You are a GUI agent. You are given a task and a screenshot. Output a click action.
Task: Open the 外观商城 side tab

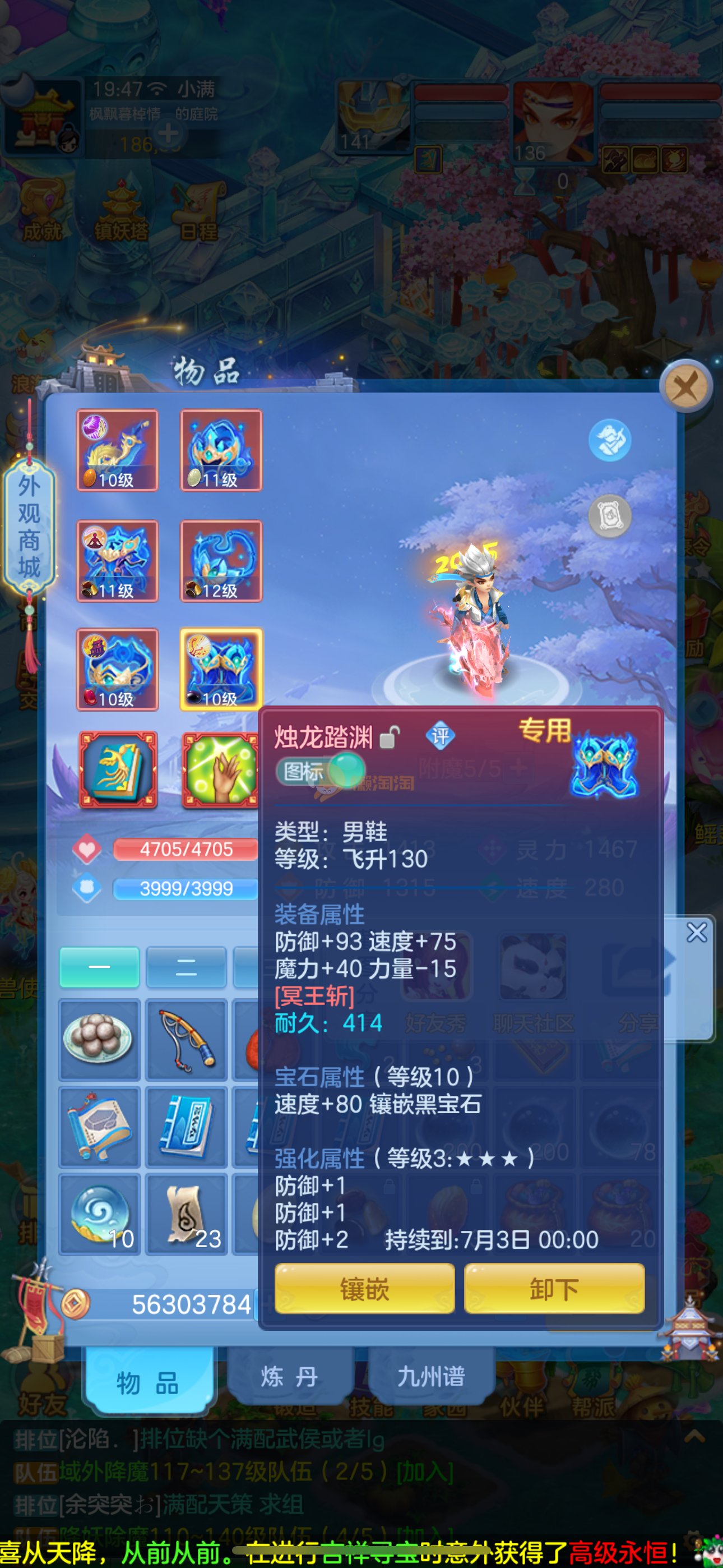coord(29,527)
